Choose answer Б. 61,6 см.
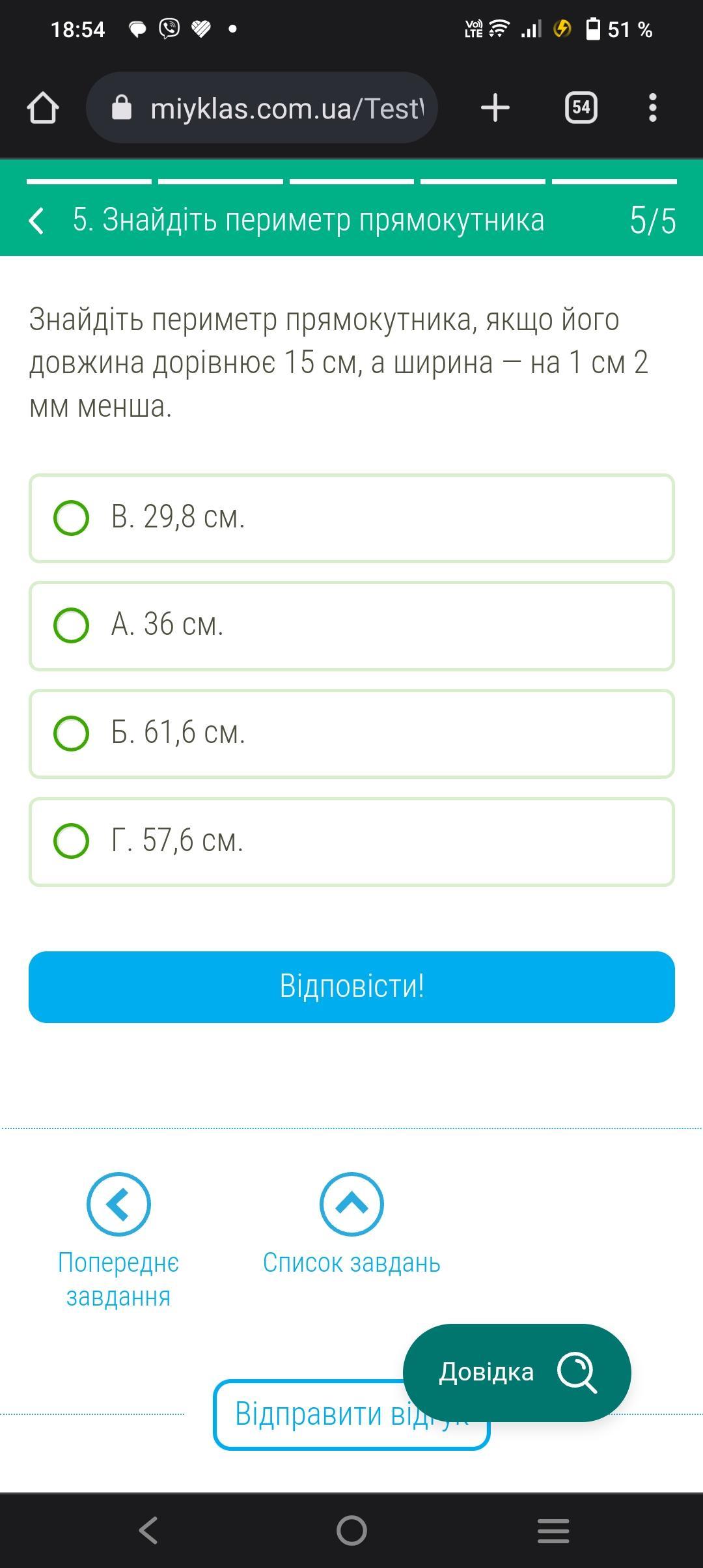 tap(351, 733)
